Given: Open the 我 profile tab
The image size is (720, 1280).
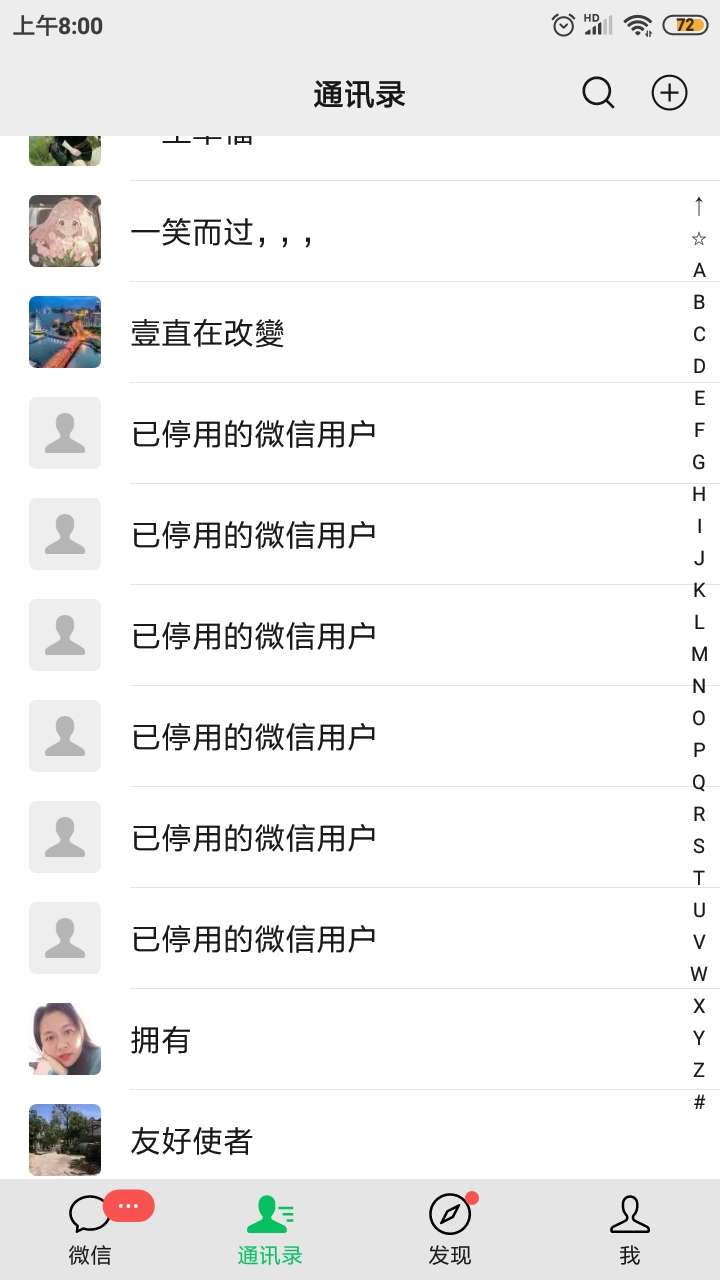Looking at the screenshot, I should (630, 1229).
